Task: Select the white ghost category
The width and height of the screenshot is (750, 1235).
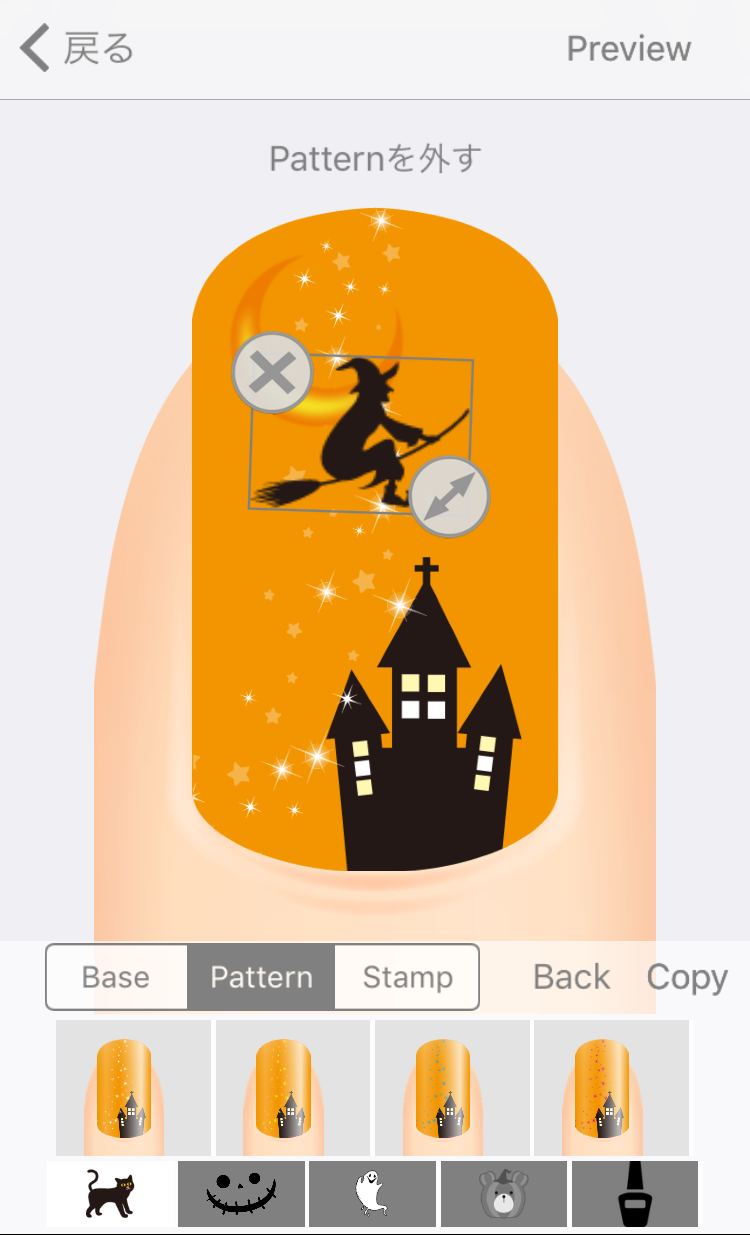Action: tap(372, 1193)
